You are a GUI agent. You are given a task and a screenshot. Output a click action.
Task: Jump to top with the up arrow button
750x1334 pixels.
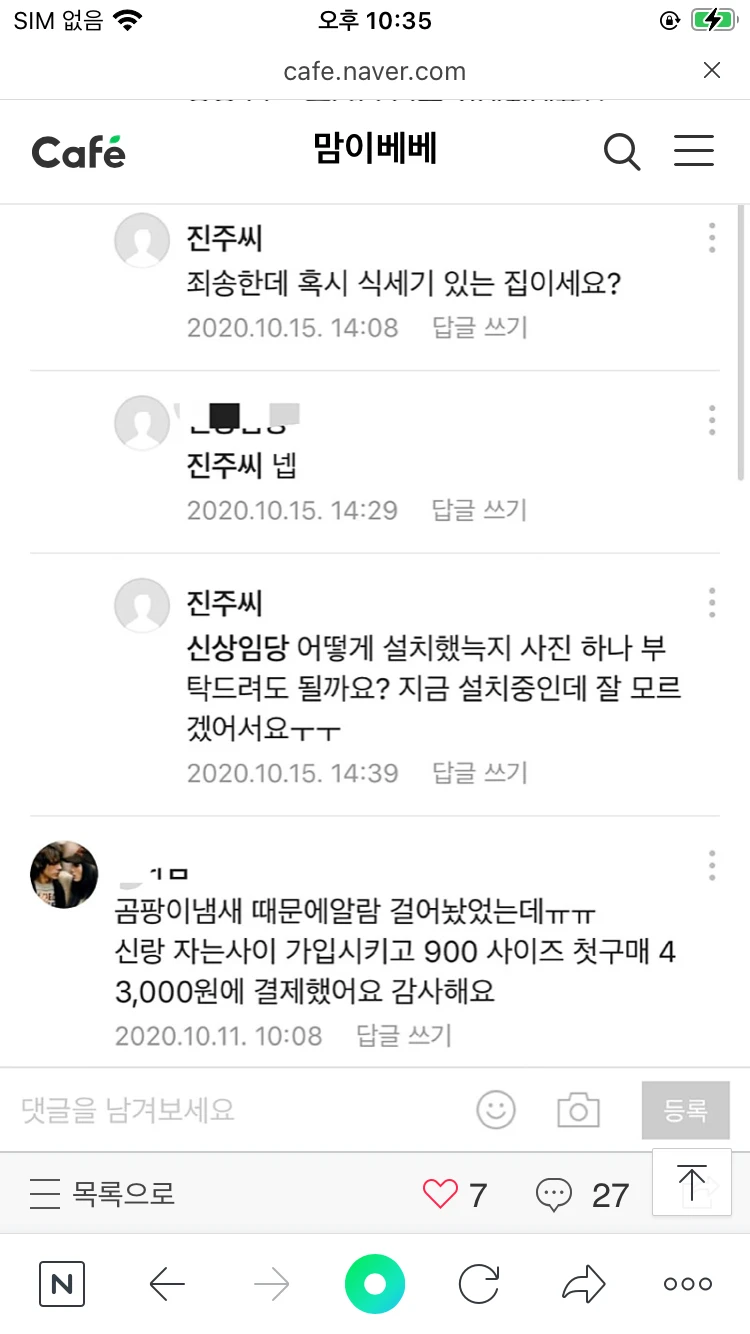(x=692, y=1182)
